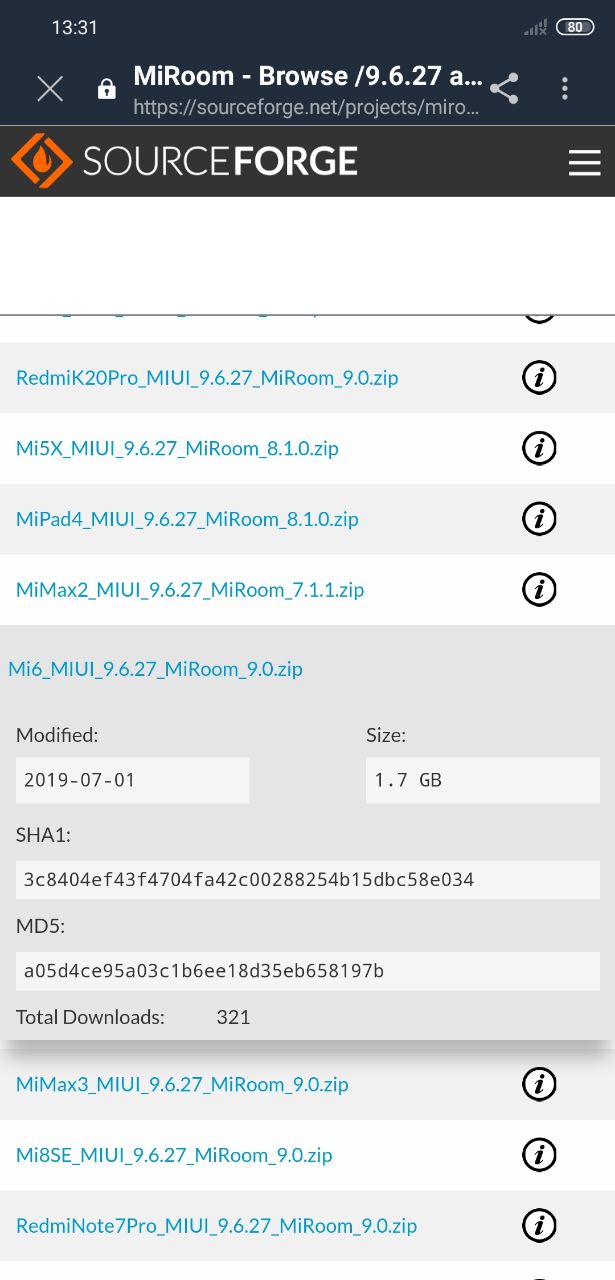Download MiMax3_MIUI_9.6.27_MiRoom_9.0.zip

[182, 1084]
